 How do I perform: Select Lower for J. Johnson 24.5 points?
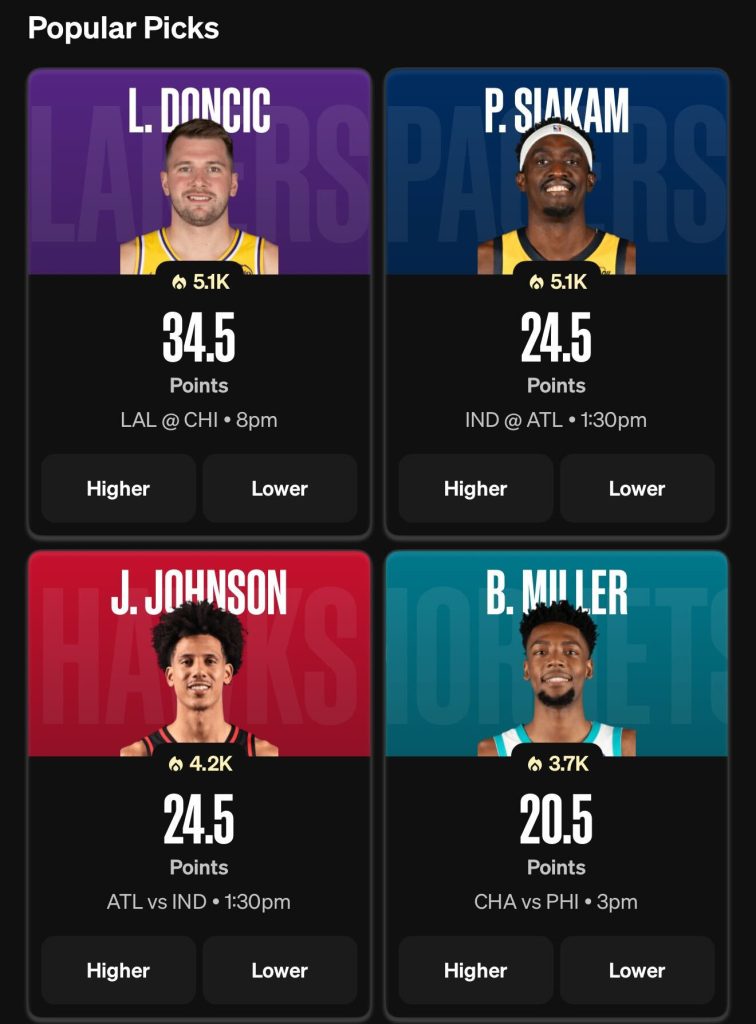tap(279, 970)
